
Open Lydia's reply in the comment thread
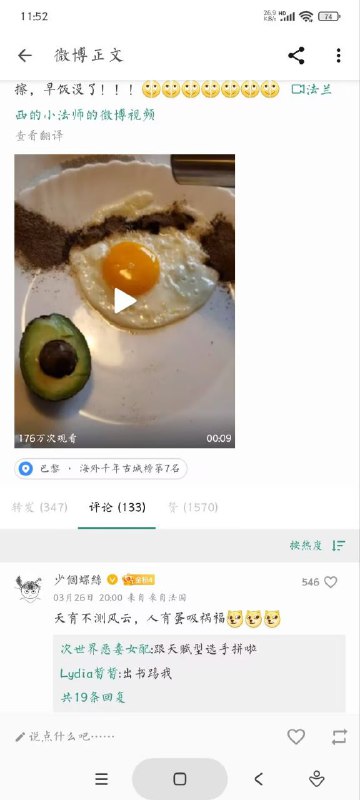coord(116,673)
